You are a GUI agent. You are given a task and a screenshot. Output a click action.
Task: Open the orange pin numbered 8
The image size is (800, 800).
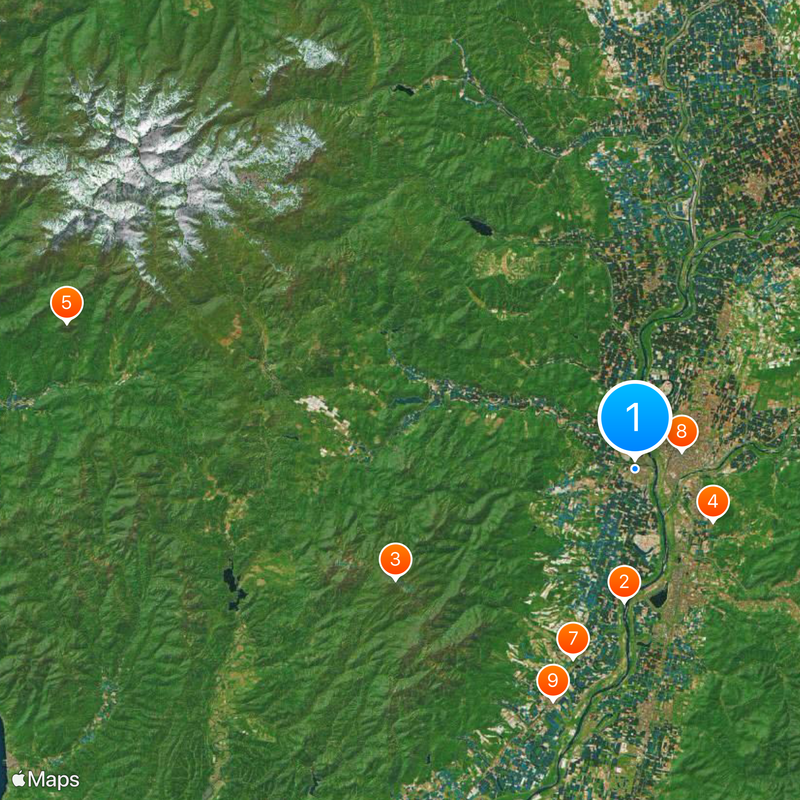click(682, 432)
